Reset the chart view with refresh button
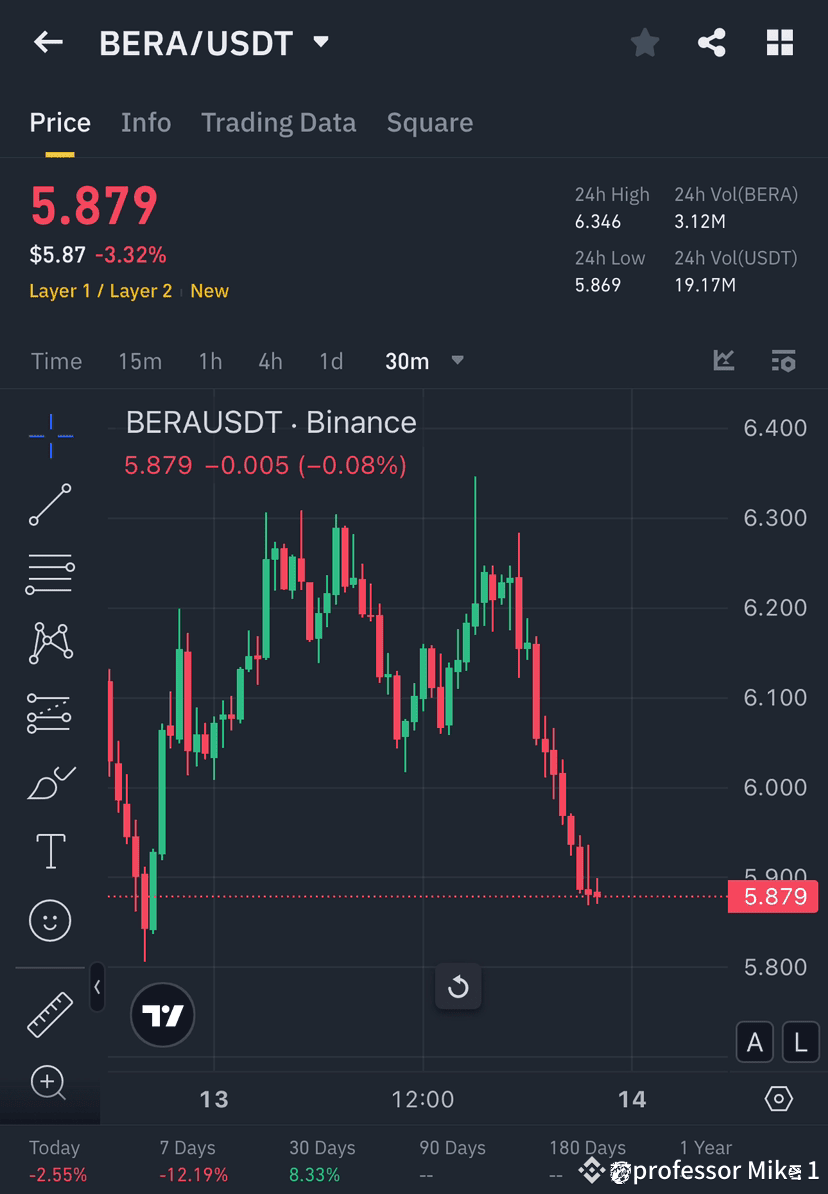Image resolution: width=828 pixels, height=1194 pixels. pyautogui.click(x=458, y=987)
